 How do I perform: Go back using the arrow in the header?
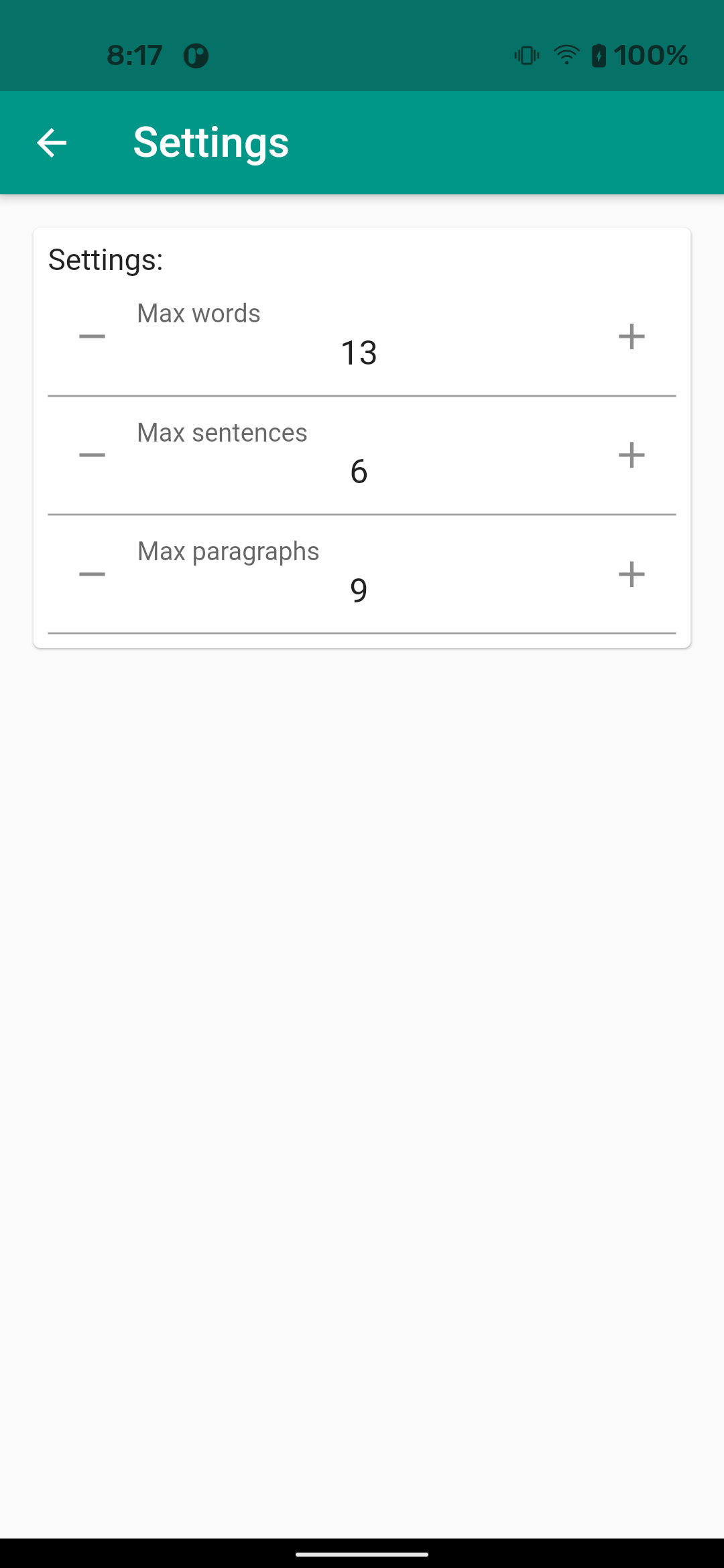(52, 143)
